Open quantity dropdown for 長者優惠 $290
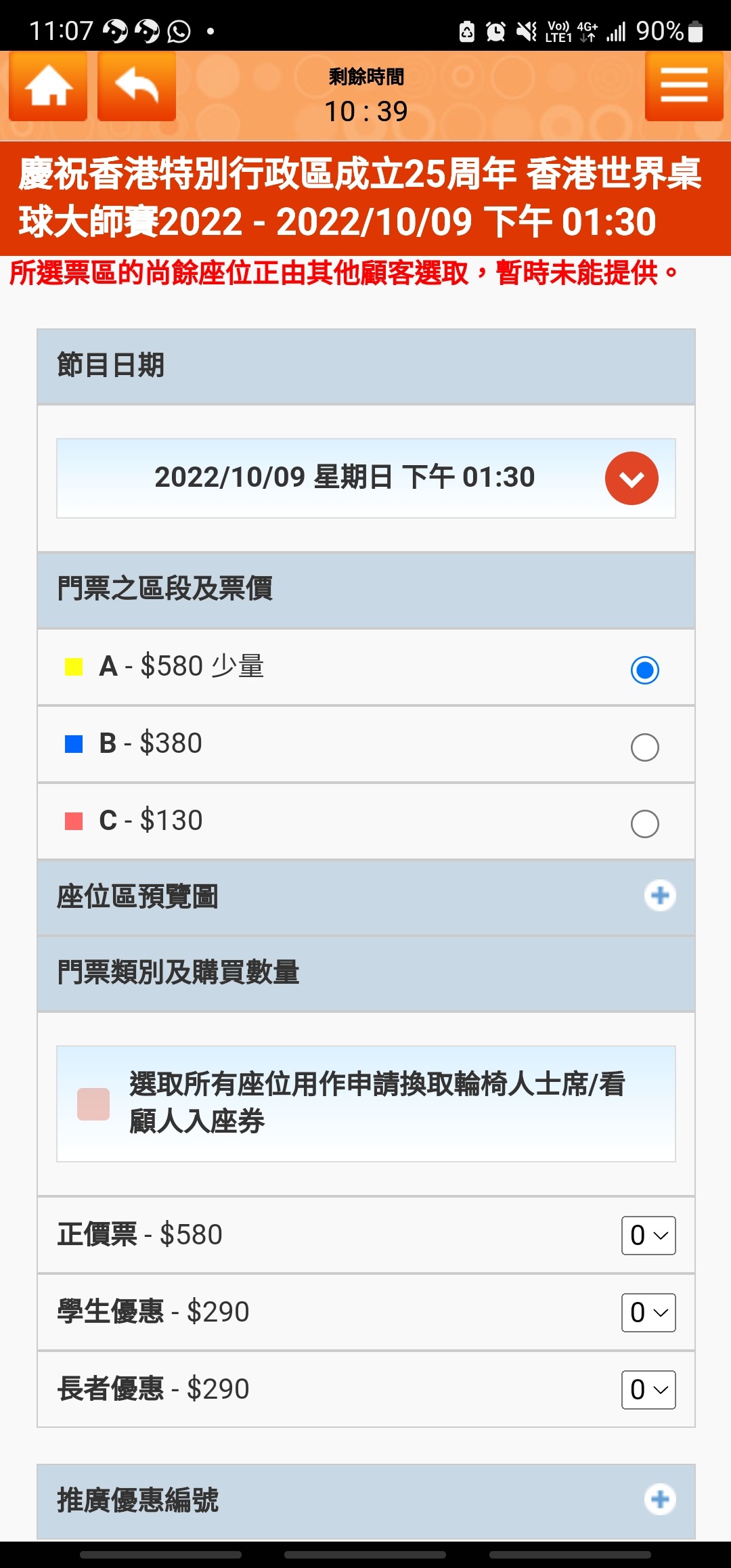Image resolution: width=731 pixels, height=1568 pixels. coord(648,1390)
